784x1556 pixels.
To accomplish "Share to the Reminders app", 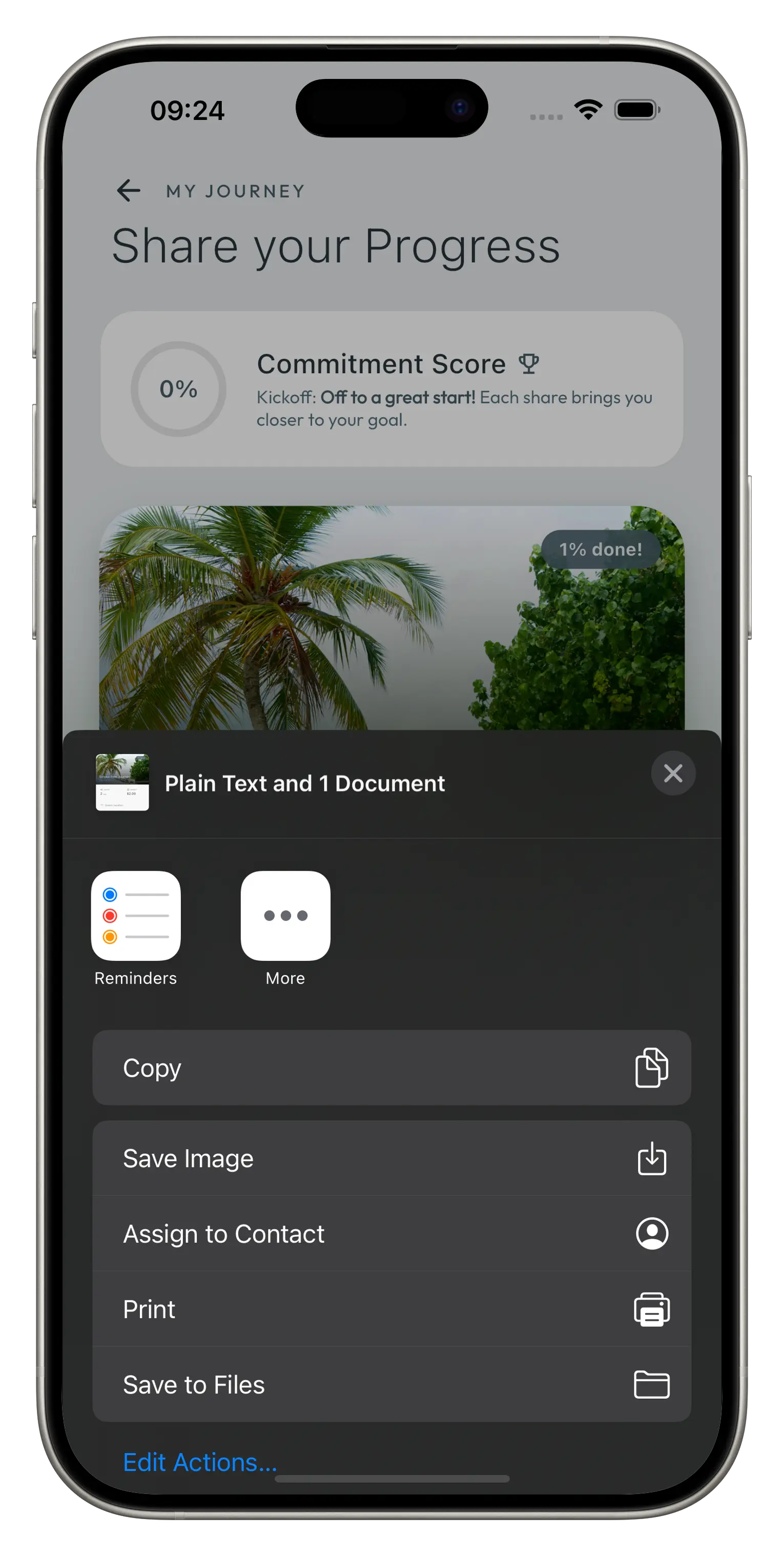I will tap(136, 916).
